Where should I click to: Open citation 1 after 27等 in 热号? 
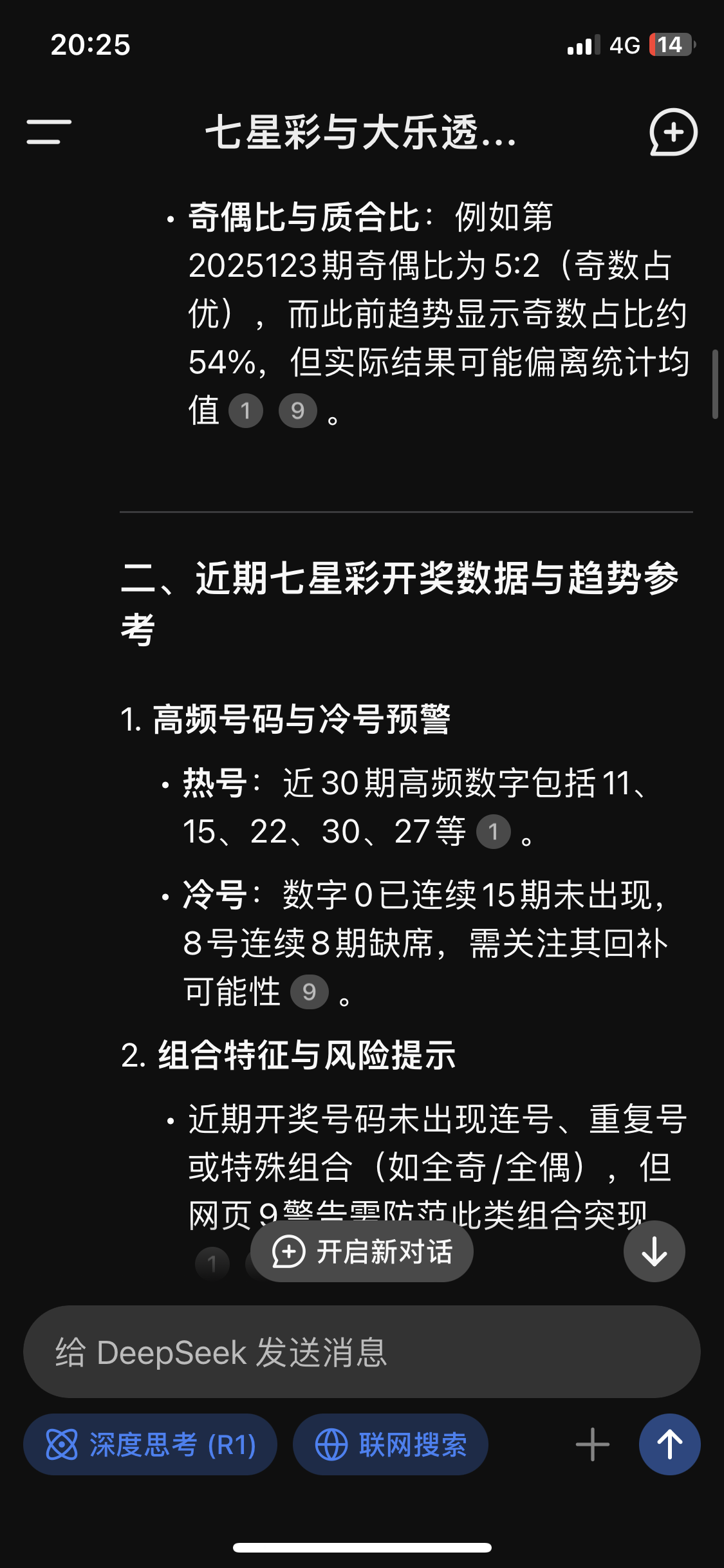pyautogui.click(x=494, y=832)
